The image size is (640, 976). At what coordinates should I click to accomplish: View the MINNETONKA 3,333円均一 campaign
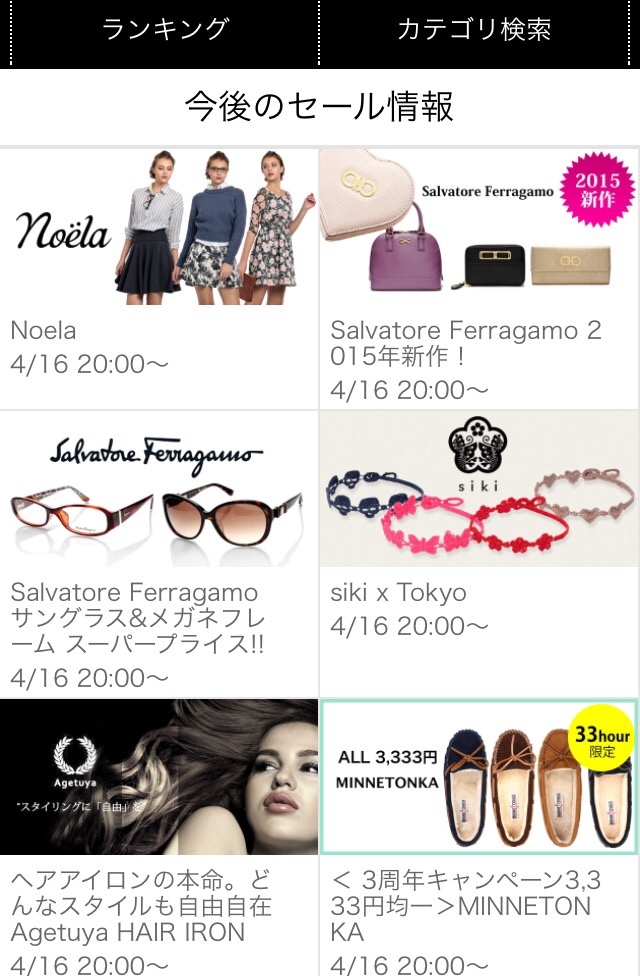(x=478, y=778)
